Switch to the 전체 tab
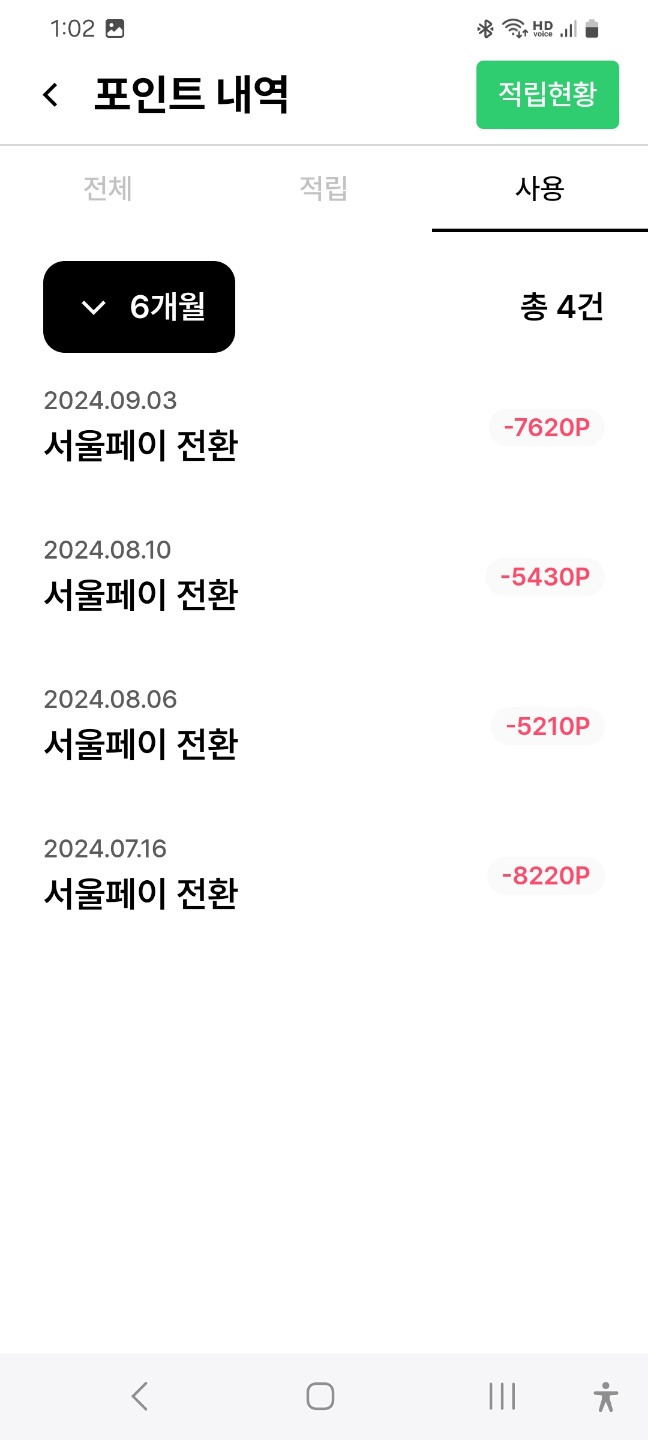This screenshot has width=648, height=1440. pos(108,188)
